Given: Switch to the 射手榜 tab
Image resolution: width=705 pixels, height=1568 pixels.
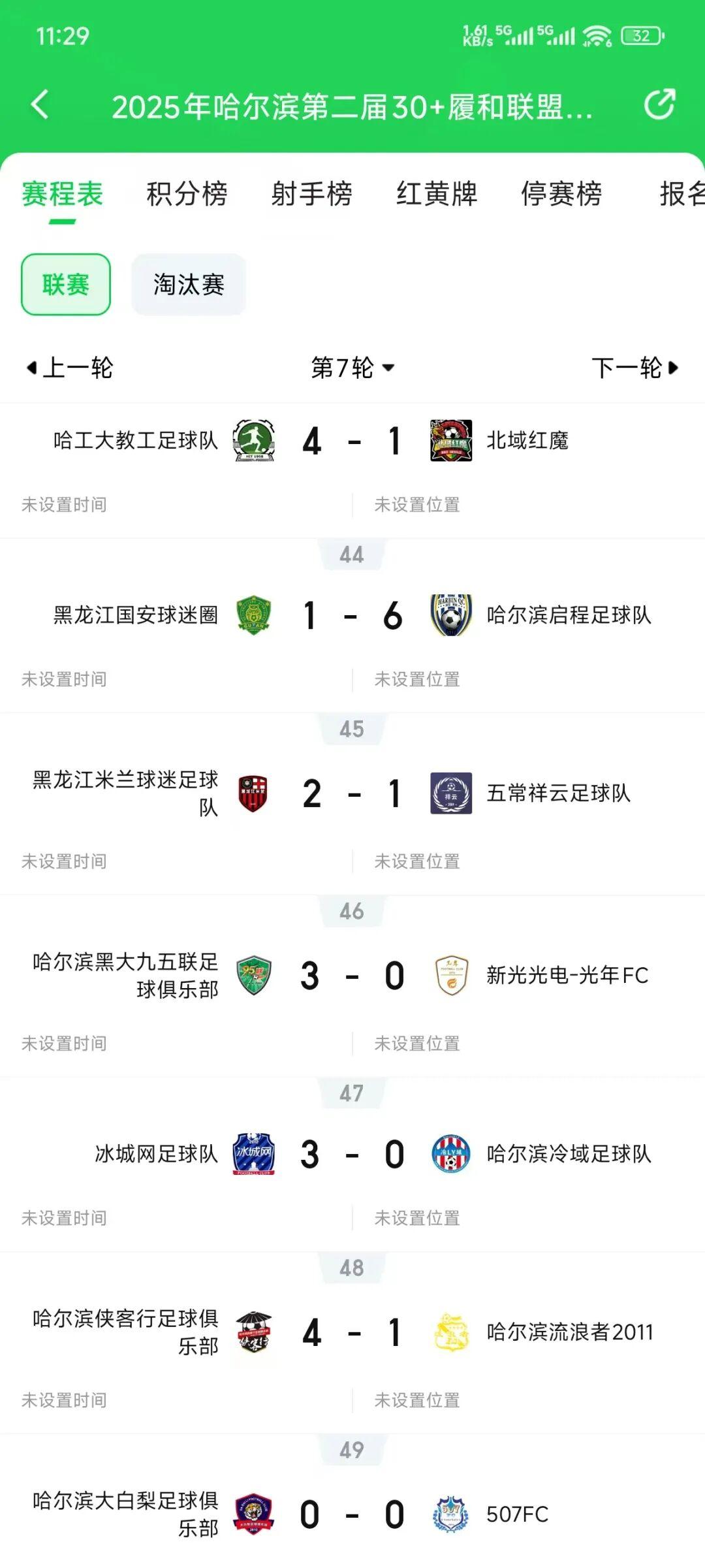Looking at the screenshot, I should coord(311,194).
